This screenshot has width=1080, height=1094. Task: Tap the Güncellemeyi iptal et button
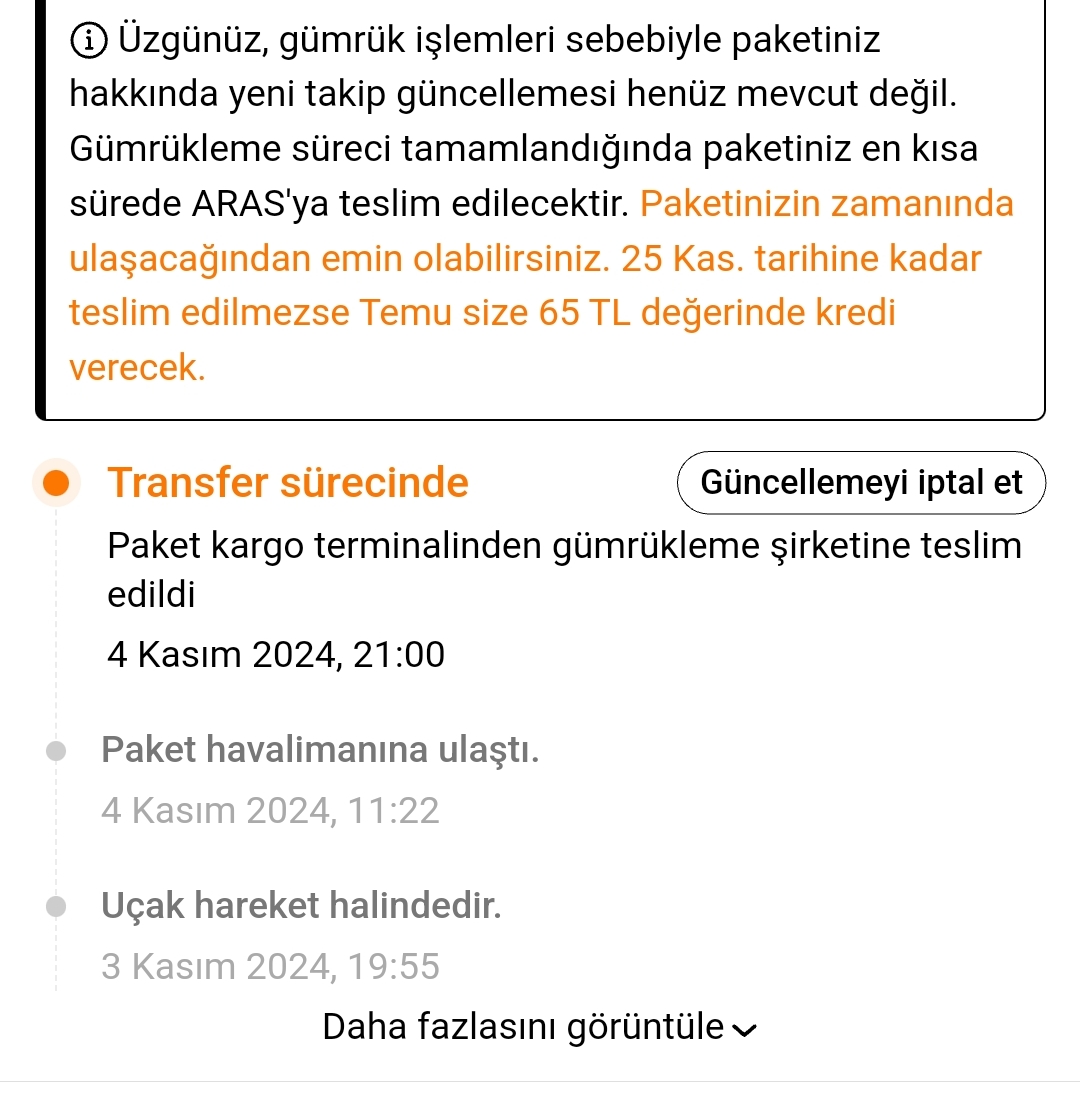tap(861, 483)
